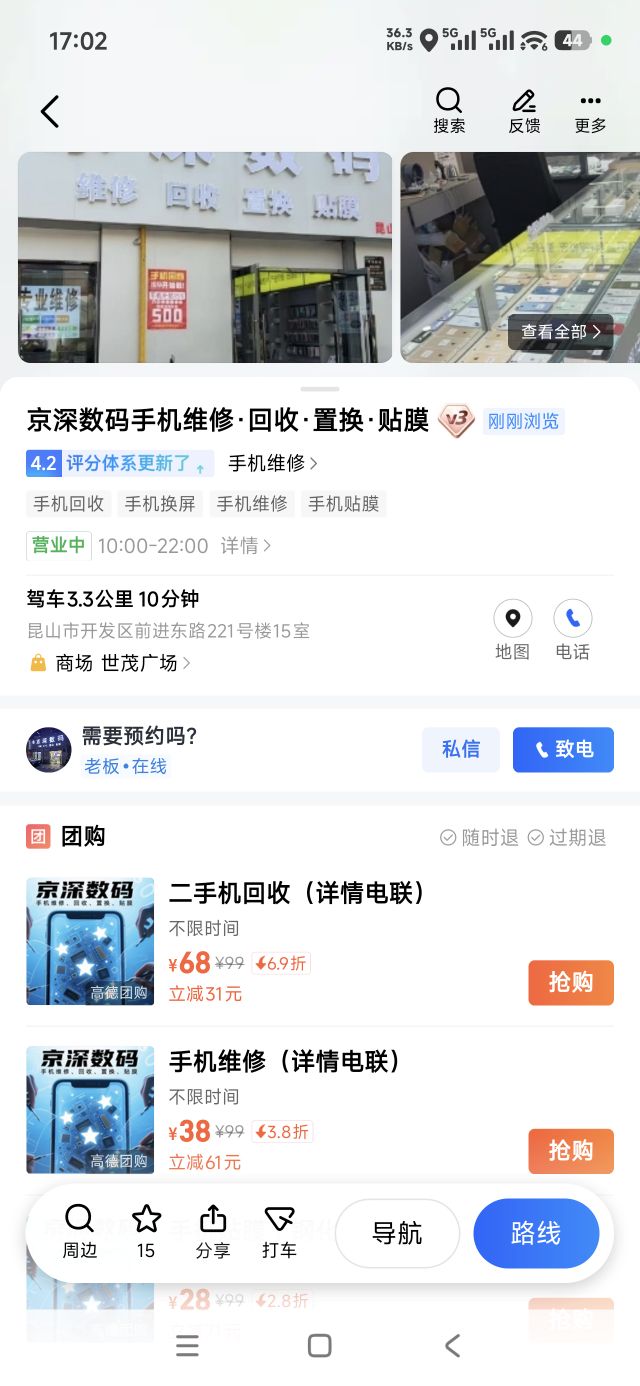Plan a route with 路线
This screenshot has width=640, height=1386.
(536, 1233)
